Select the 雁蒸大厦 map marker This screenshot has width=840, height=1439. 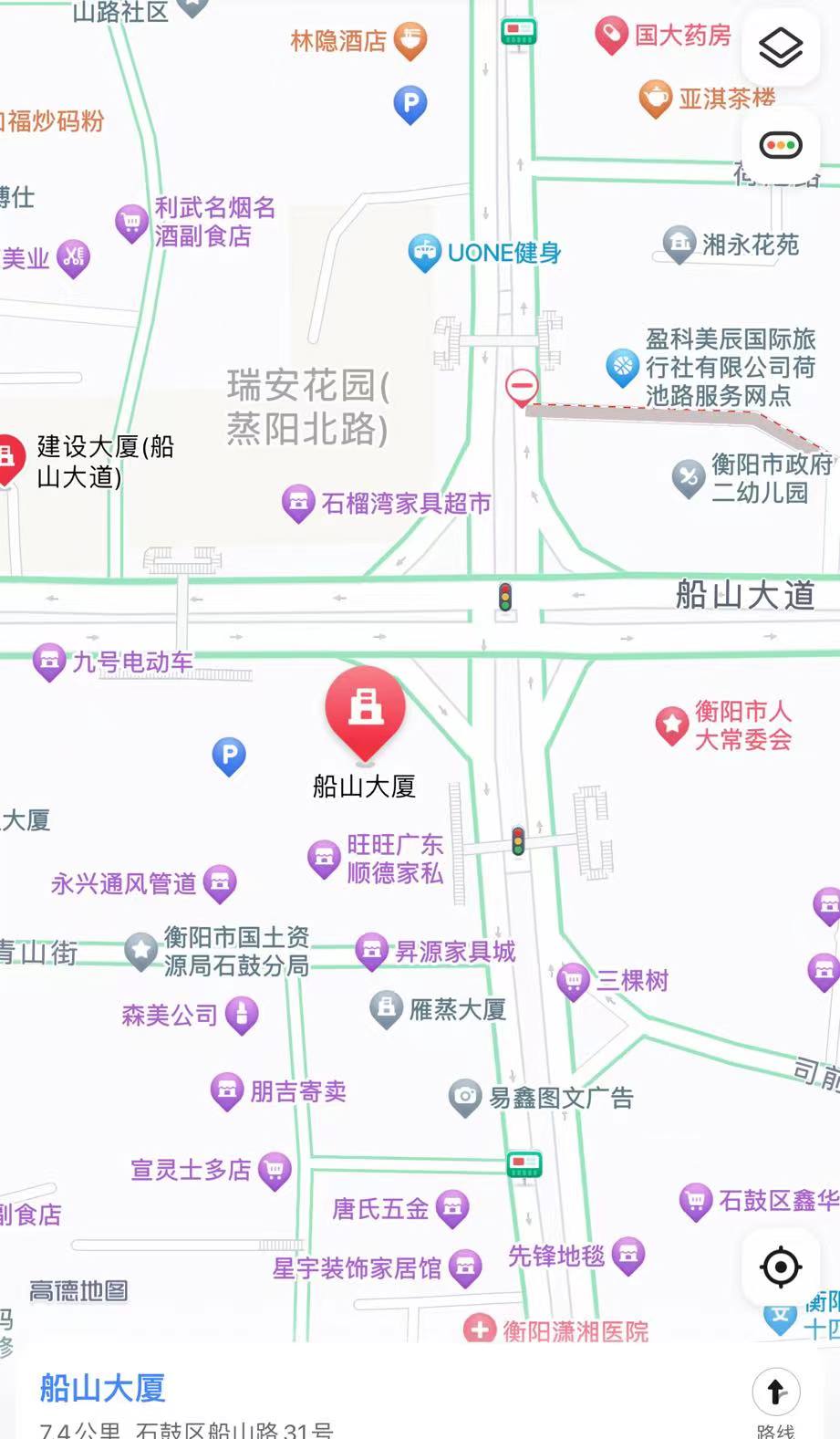(386, 1008)
